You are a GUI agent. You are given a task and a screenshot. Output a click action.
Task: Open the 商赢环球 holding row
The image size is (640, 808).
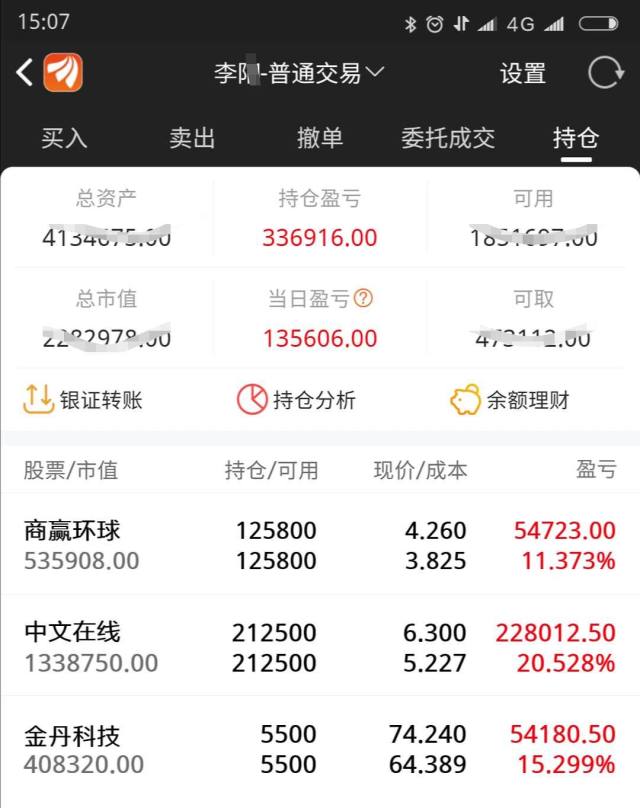point(320,545)
